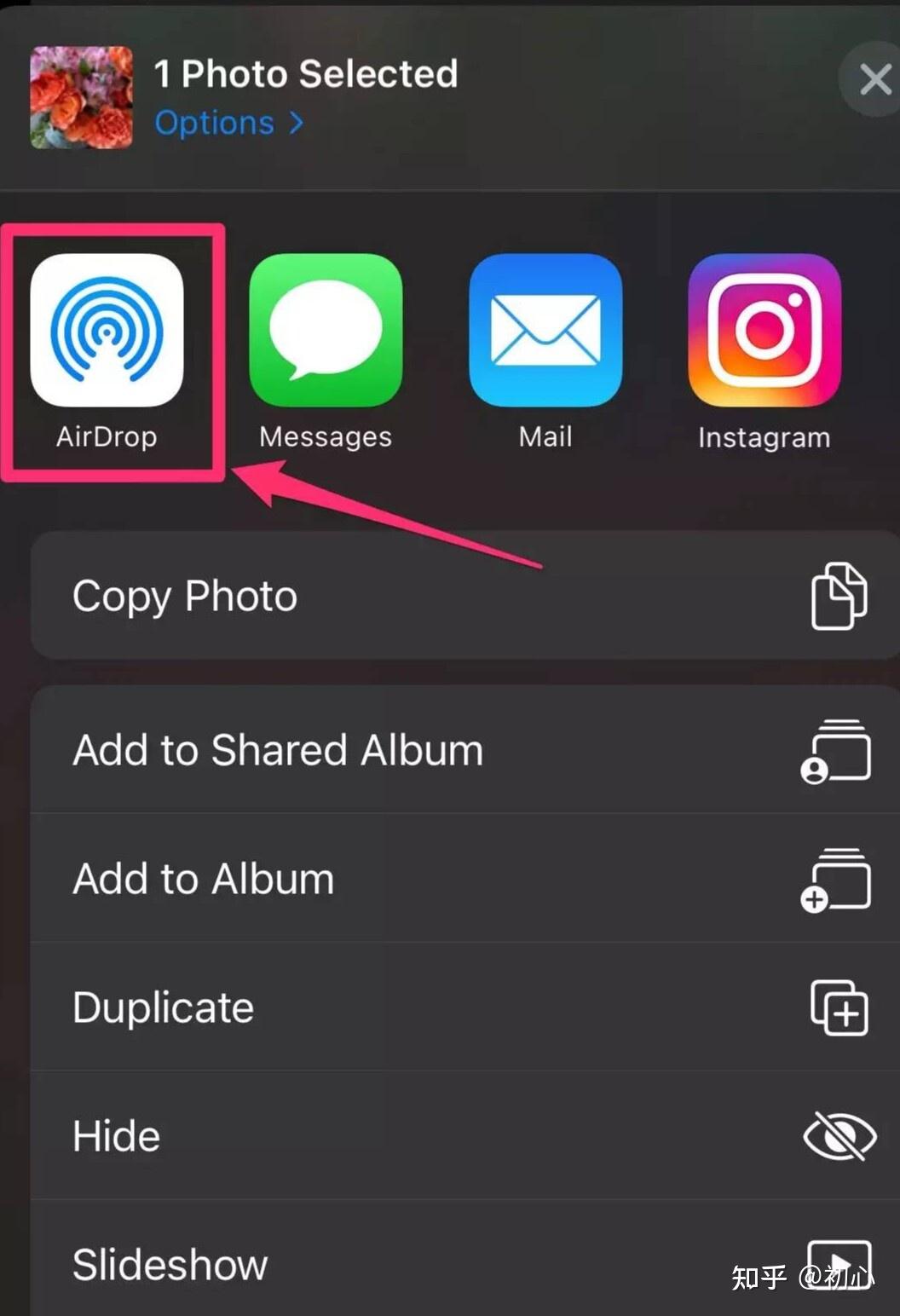Share the photo via AirDrop

pyautogui.click(x=107, y=332)
